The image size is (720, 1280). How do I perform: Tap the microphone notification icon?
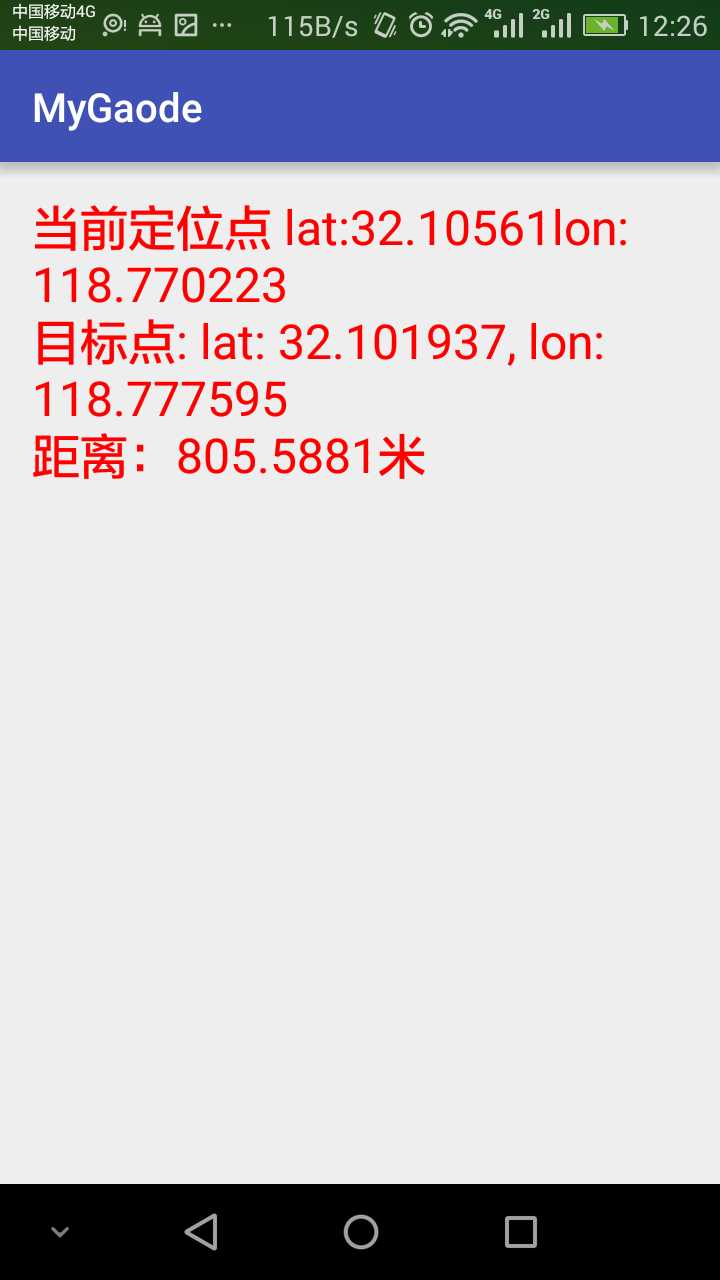(x=113, y=23)
